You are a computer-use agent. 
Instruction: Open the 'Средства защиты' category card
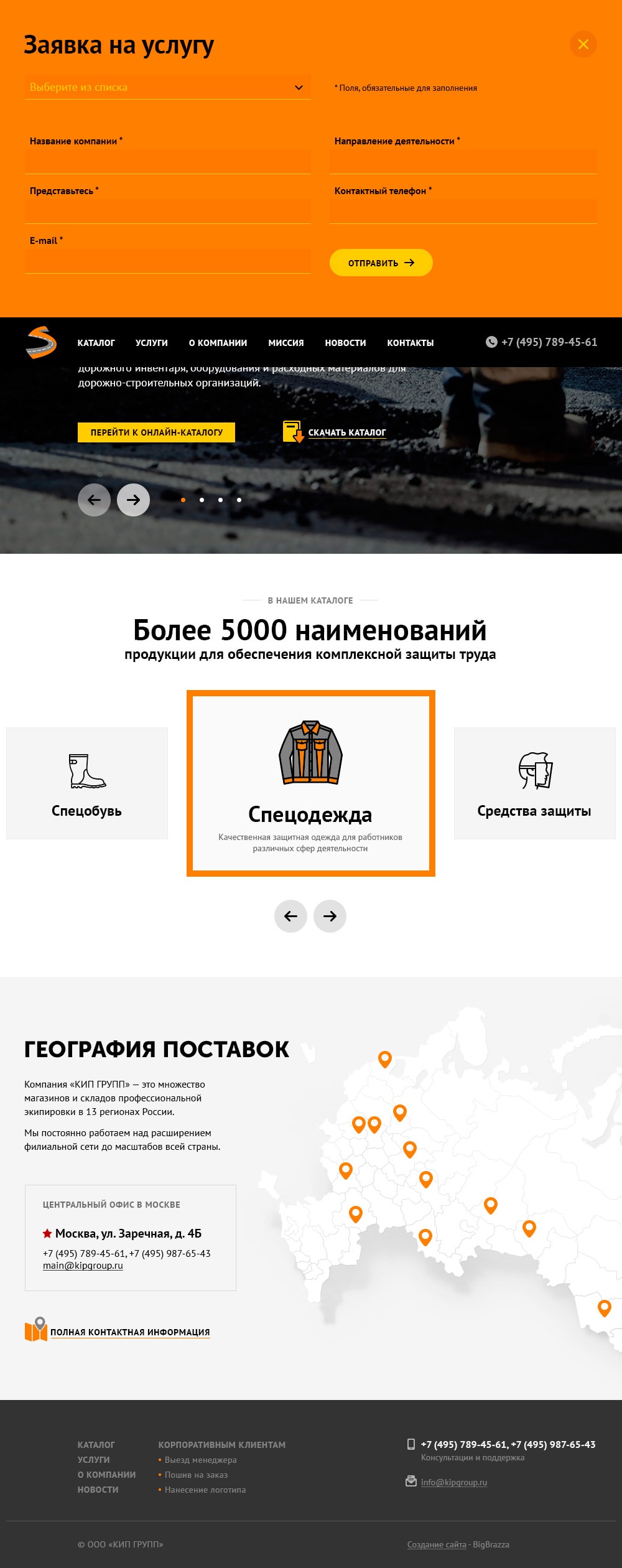click(534, 783)
